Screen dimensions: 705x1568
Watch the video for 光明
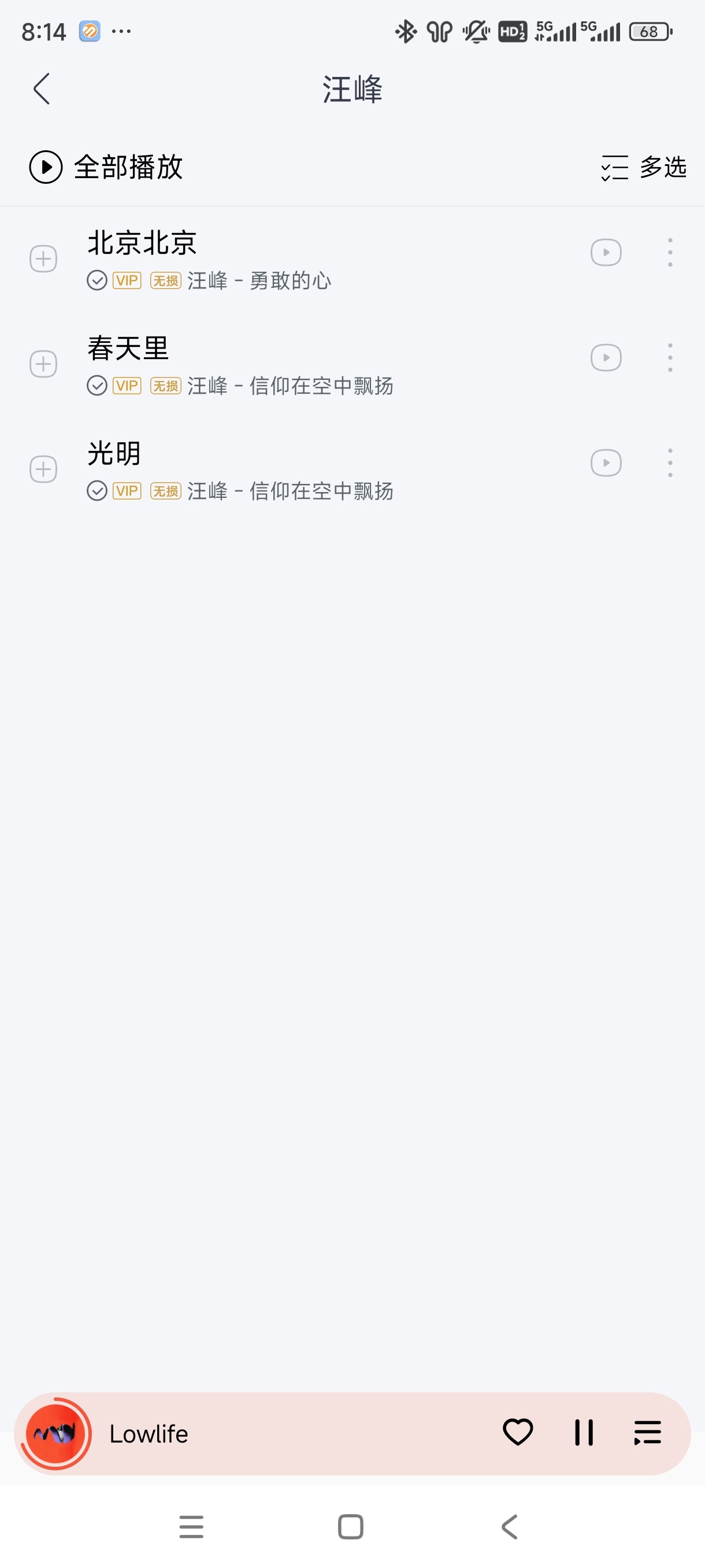pos(605,463)
